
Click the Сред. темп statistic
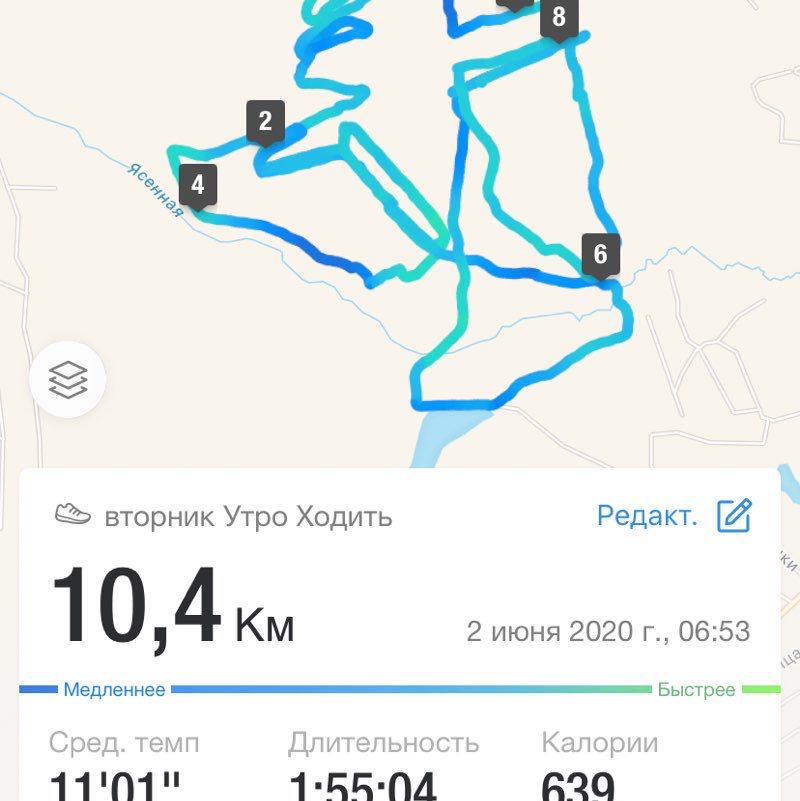coord(123,742)
